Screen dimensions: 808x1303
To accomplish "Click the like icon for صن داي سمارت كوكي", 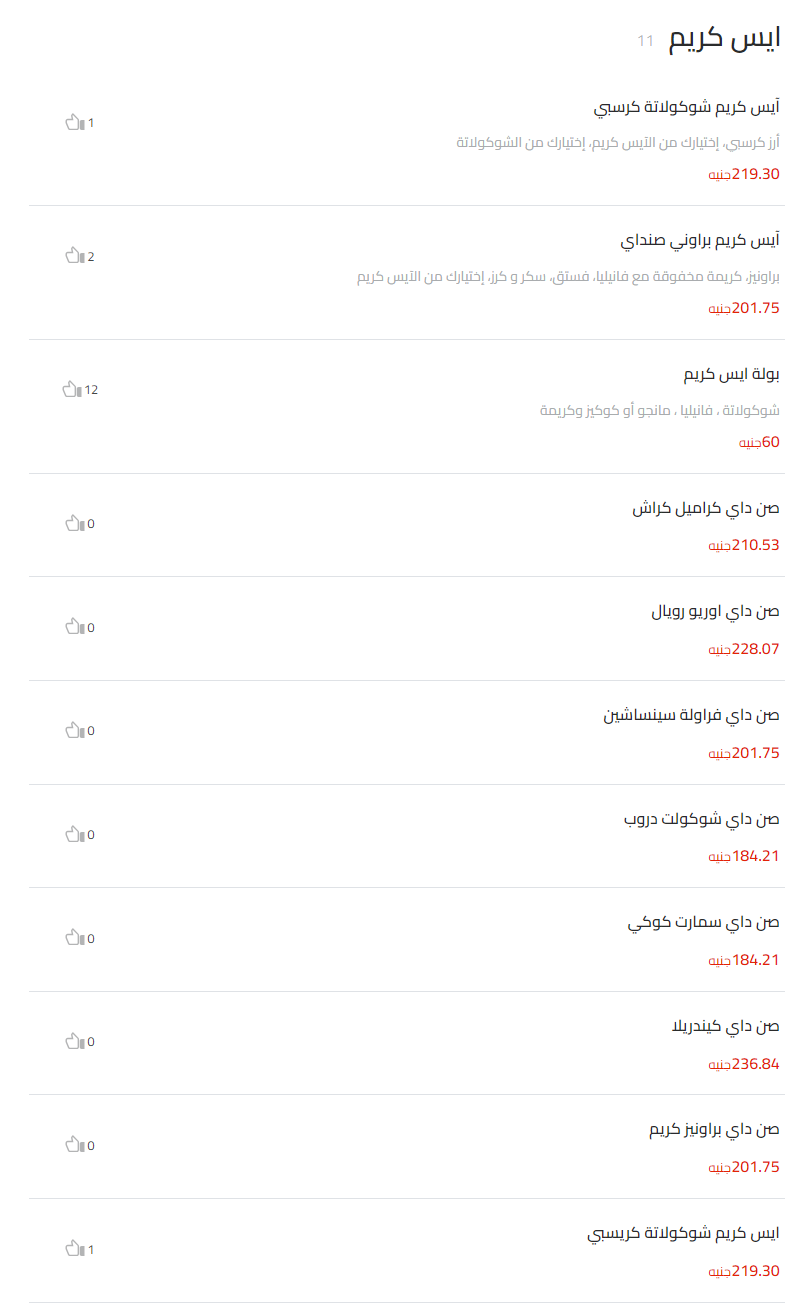I will pos(73,938).
